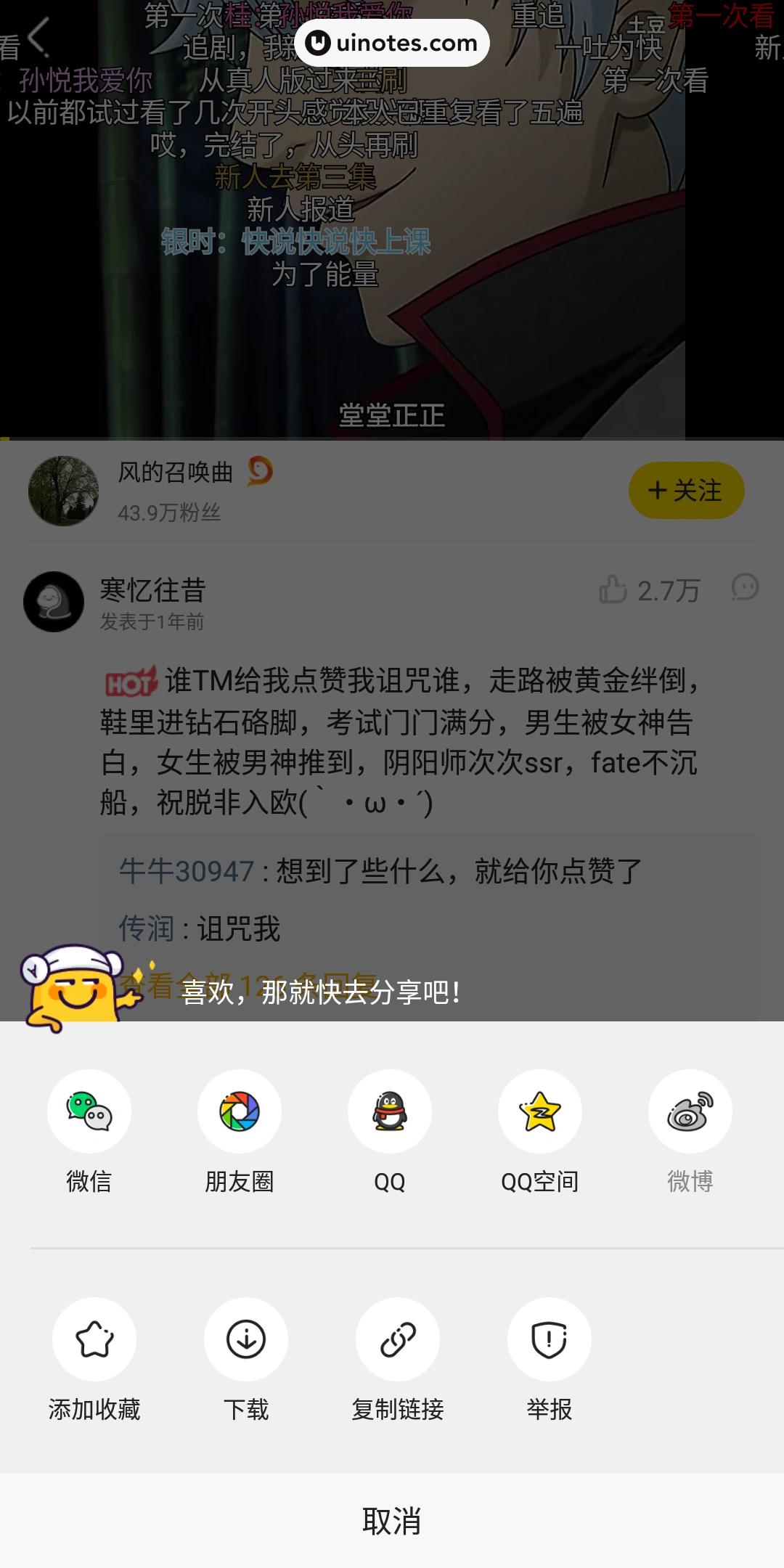The height and width of the screenshot is (1568, 784).
Task: Share to 微信
Action: (89, 1111)
